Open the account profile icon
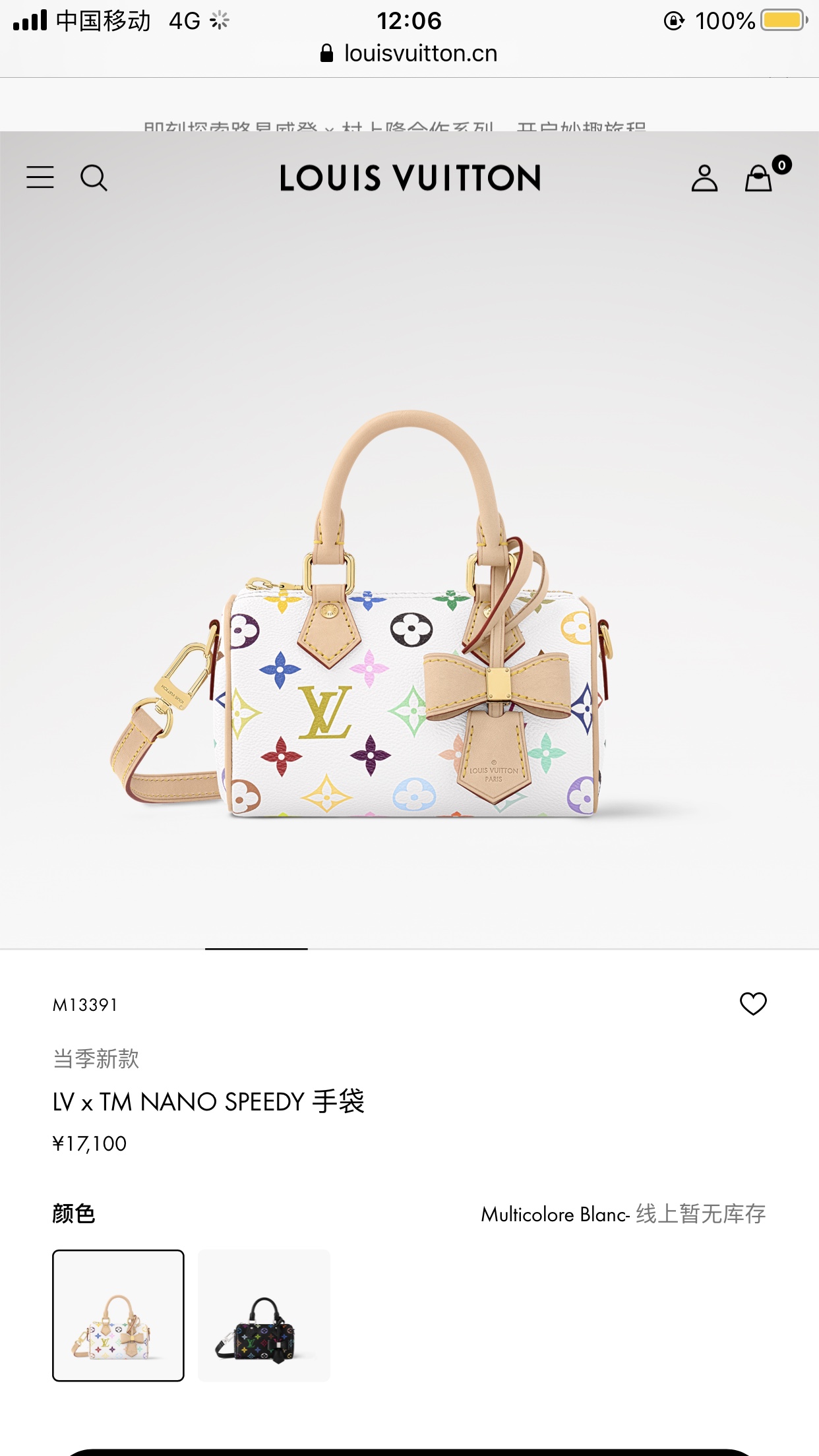819x1456 pixels. point(704,178)
